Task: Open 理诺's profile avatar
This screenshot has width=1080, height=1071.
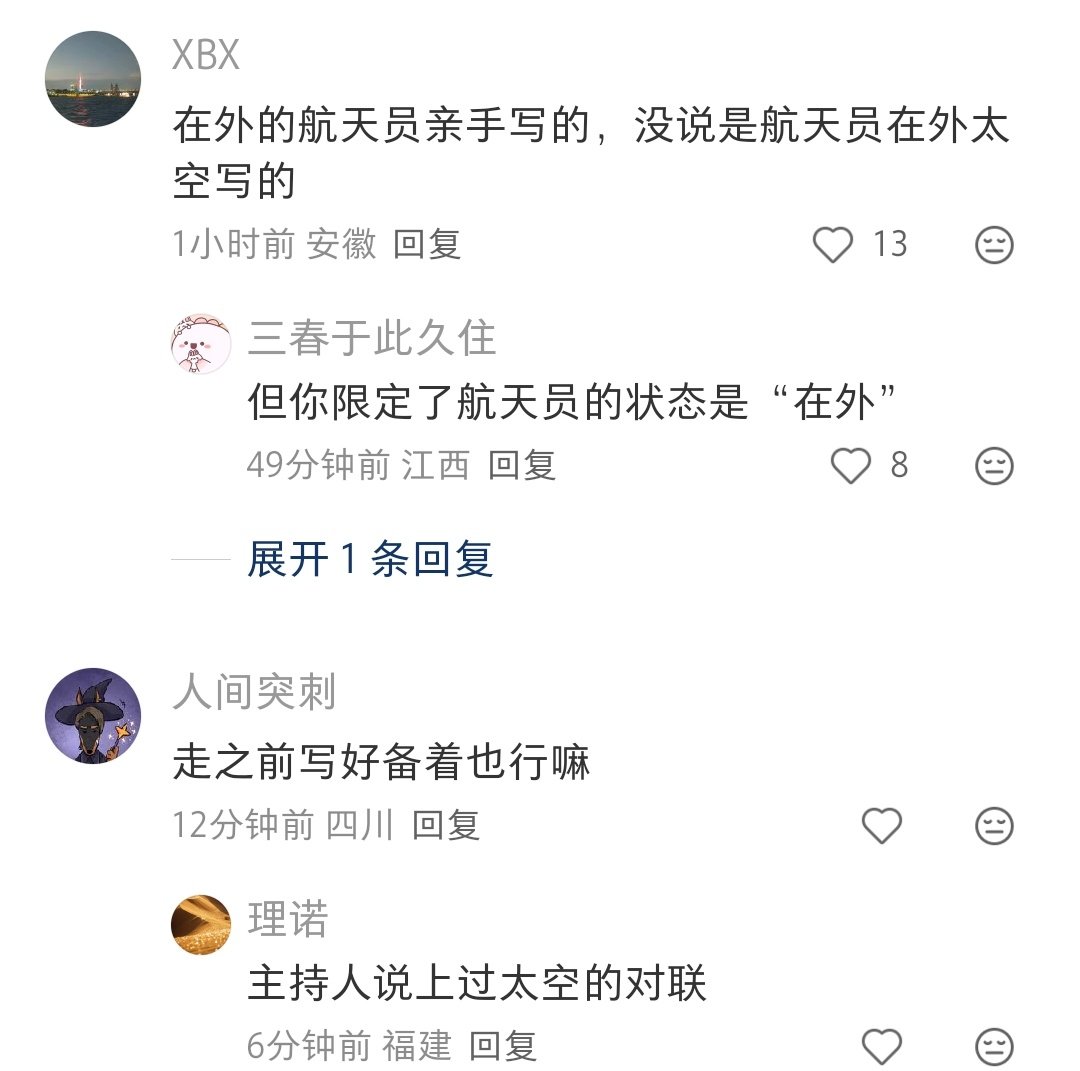Action: pyautogui.click(x=201, y=925)
